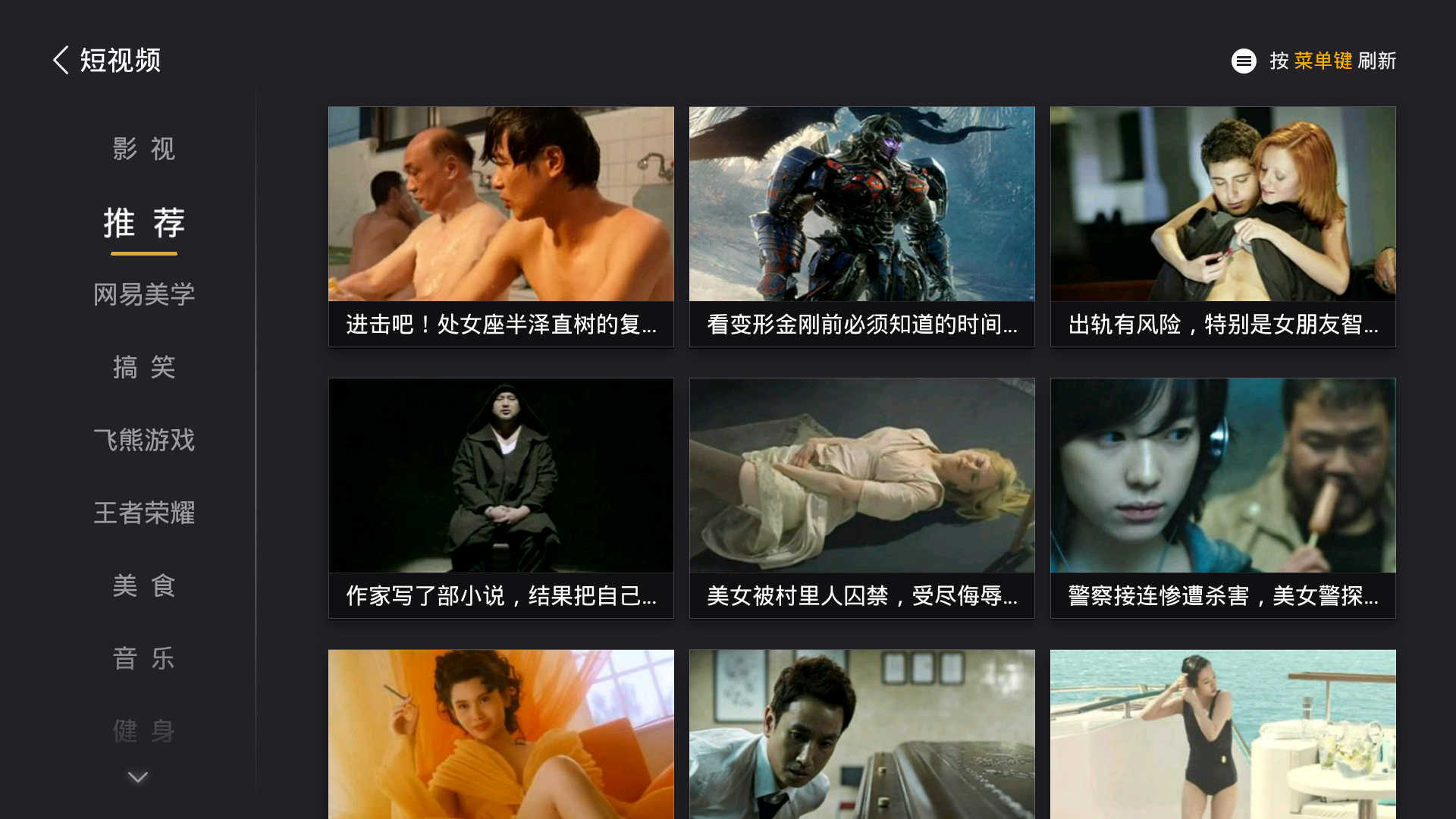Switch to the 影视 category
Screen dimensions: 1456x819
(x=143, y=149)
